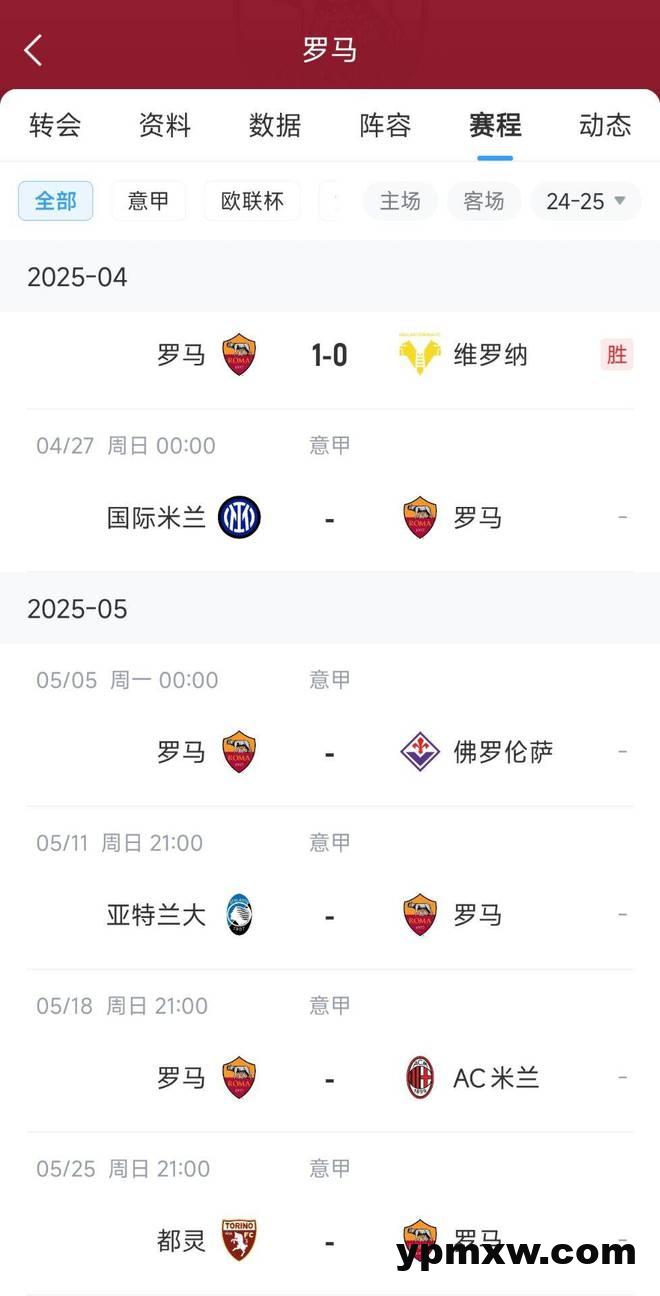Viewport: 660px width, 1296px height.
Task: Filter matches by 意甲
Action: click(x=148, y=201)
